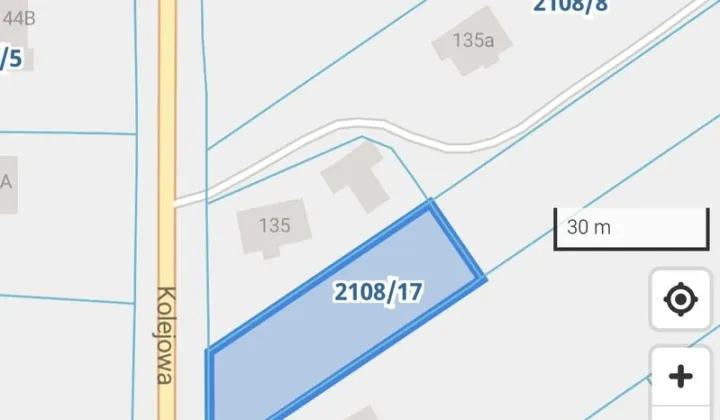Screen dimensions: 720x420
Task: Center the map on my location
Action: tap(681, 299)
